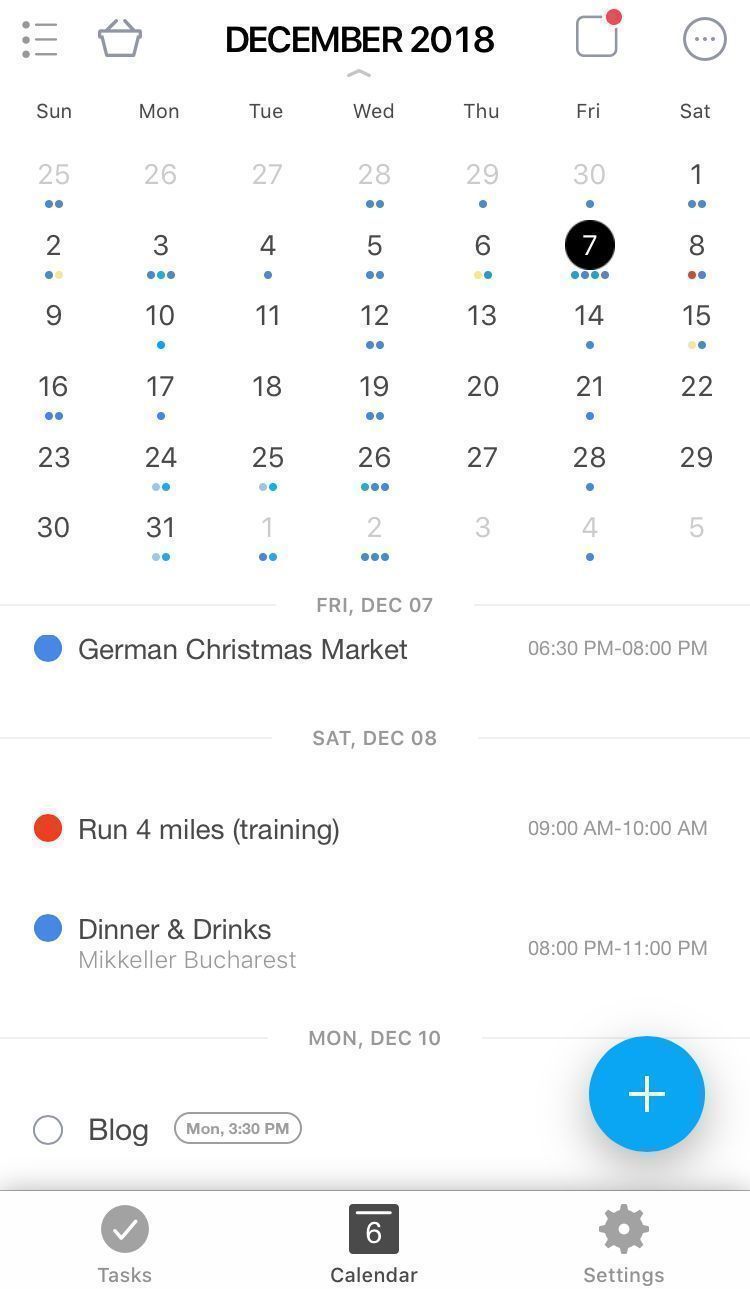This screenshot has height=1289, width=750.
Task: Add a new item with the plus button
Action: tap(646, 1094)
